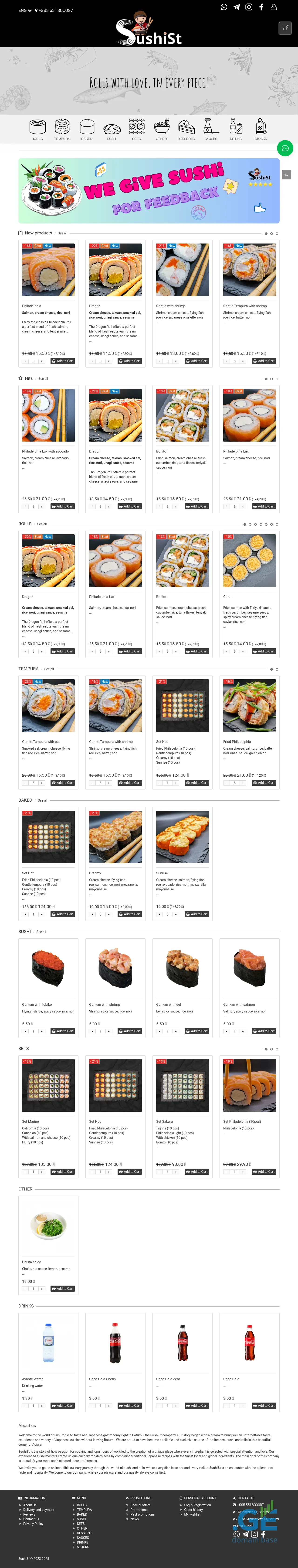This screenshot has width=298, height=1568.
Task: Open the Instagram icon in the header
Action: [249, 7]
